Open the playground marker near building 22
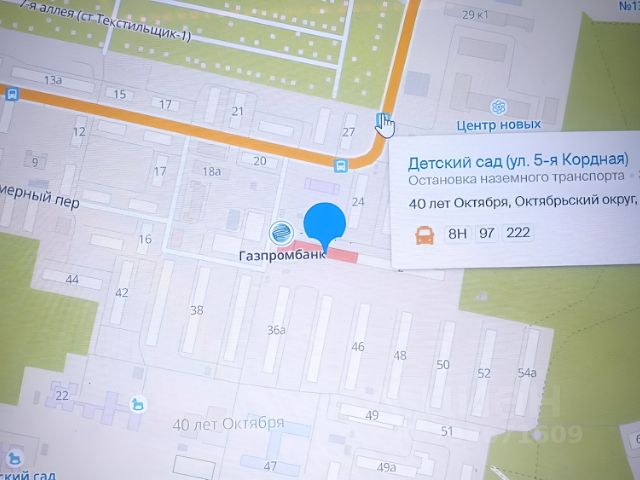The width and height of the screenshot is (640, 480). click(138, 404)
